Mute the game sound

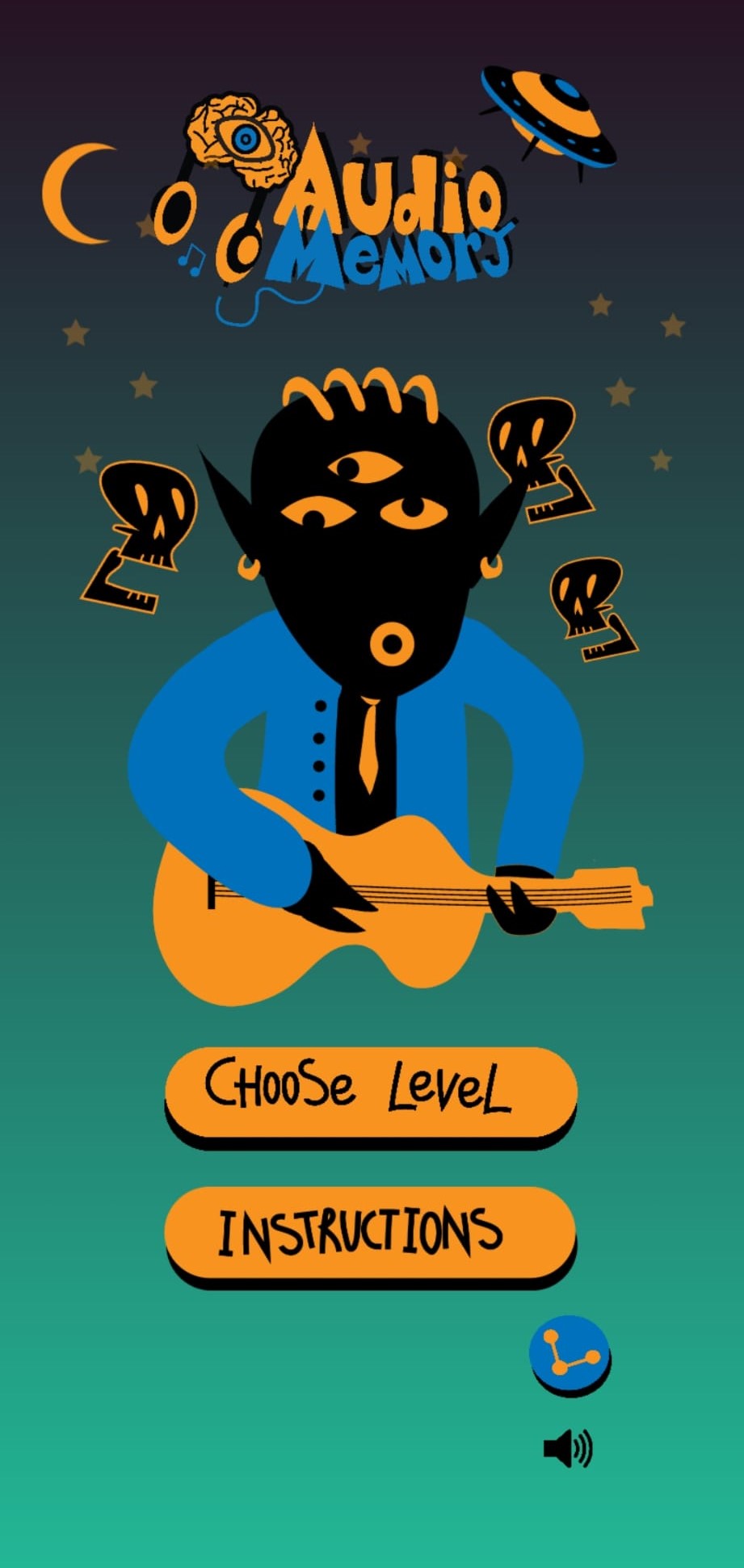point(568,1448)
